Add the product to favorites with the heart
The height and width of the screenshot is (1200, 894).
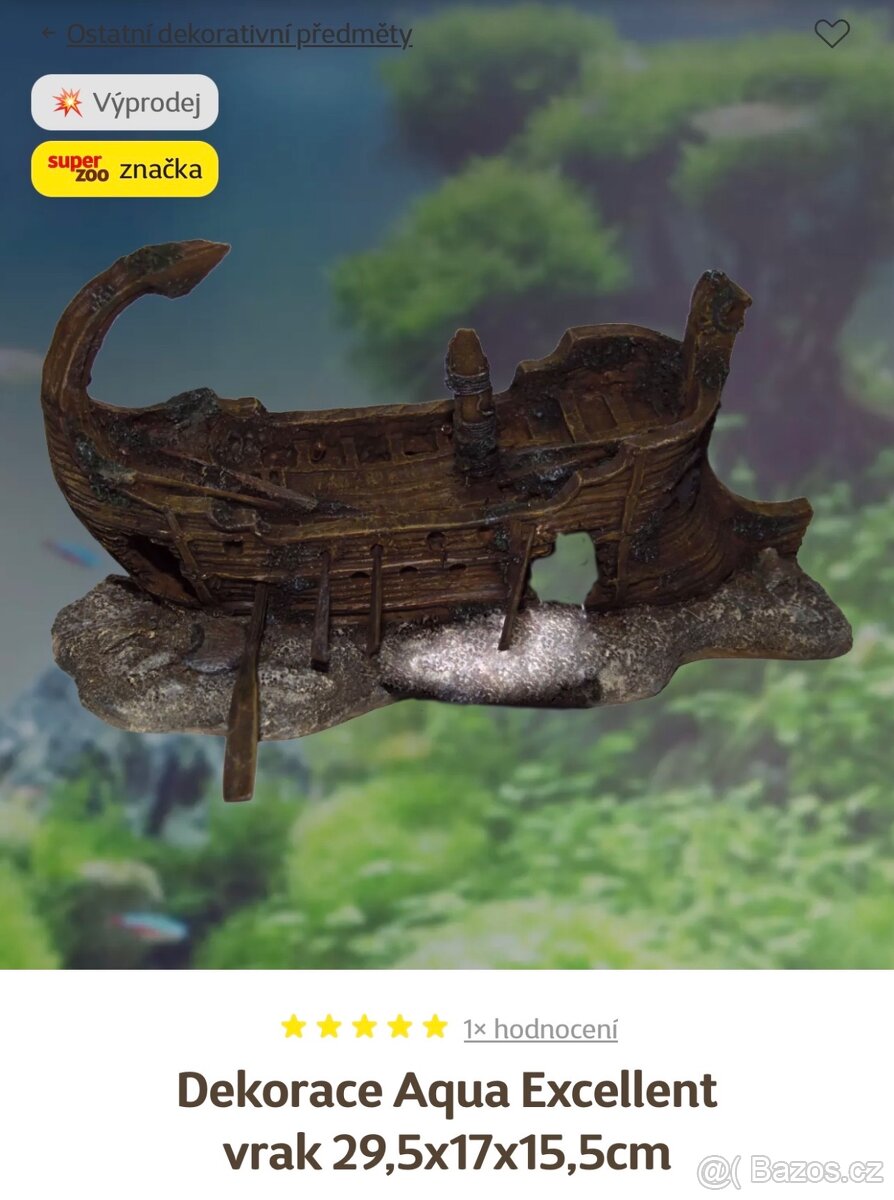coord(831,35)
